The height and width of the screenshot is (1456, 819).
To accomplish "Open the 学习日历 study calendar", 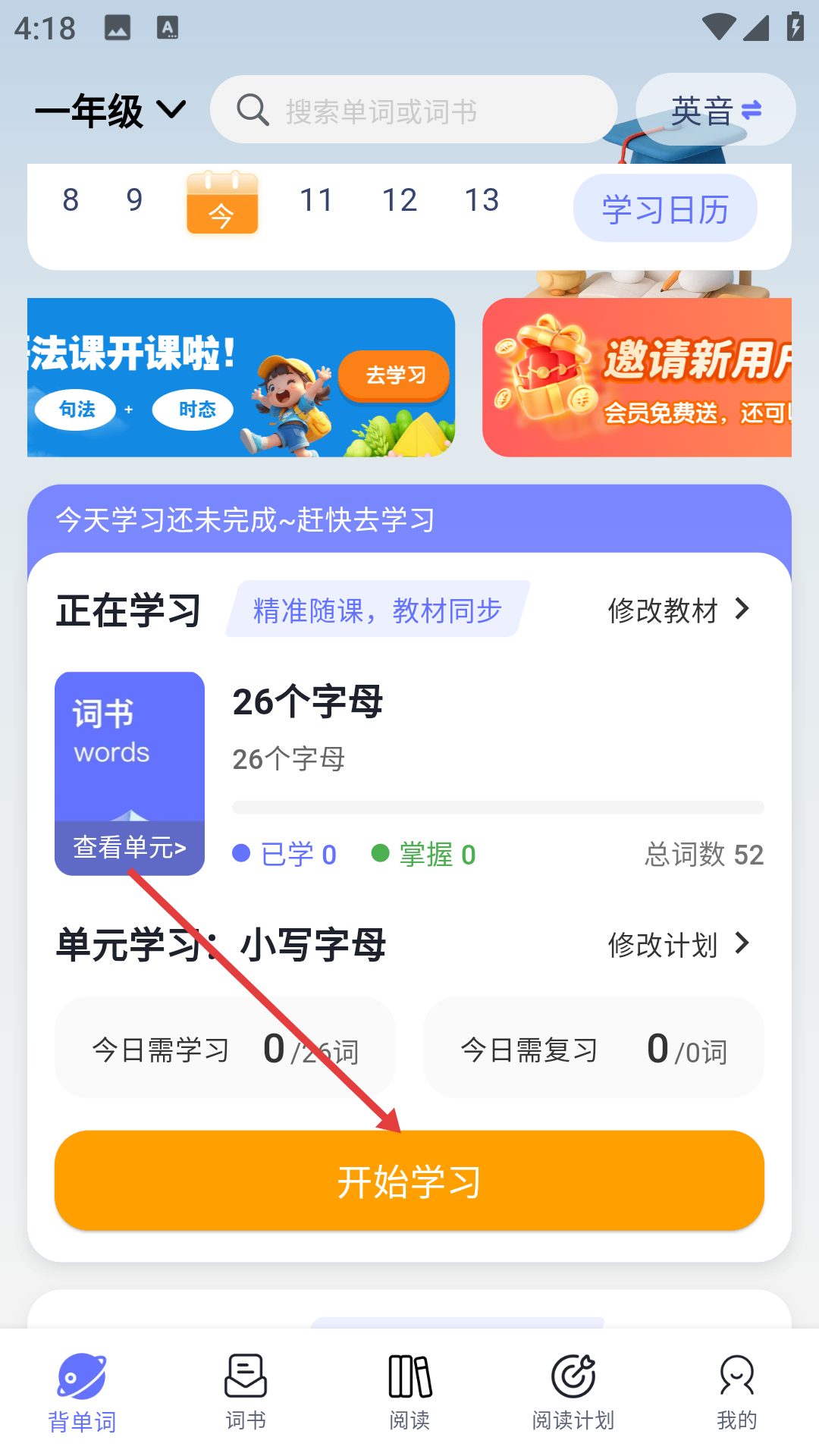I will 664,209.
